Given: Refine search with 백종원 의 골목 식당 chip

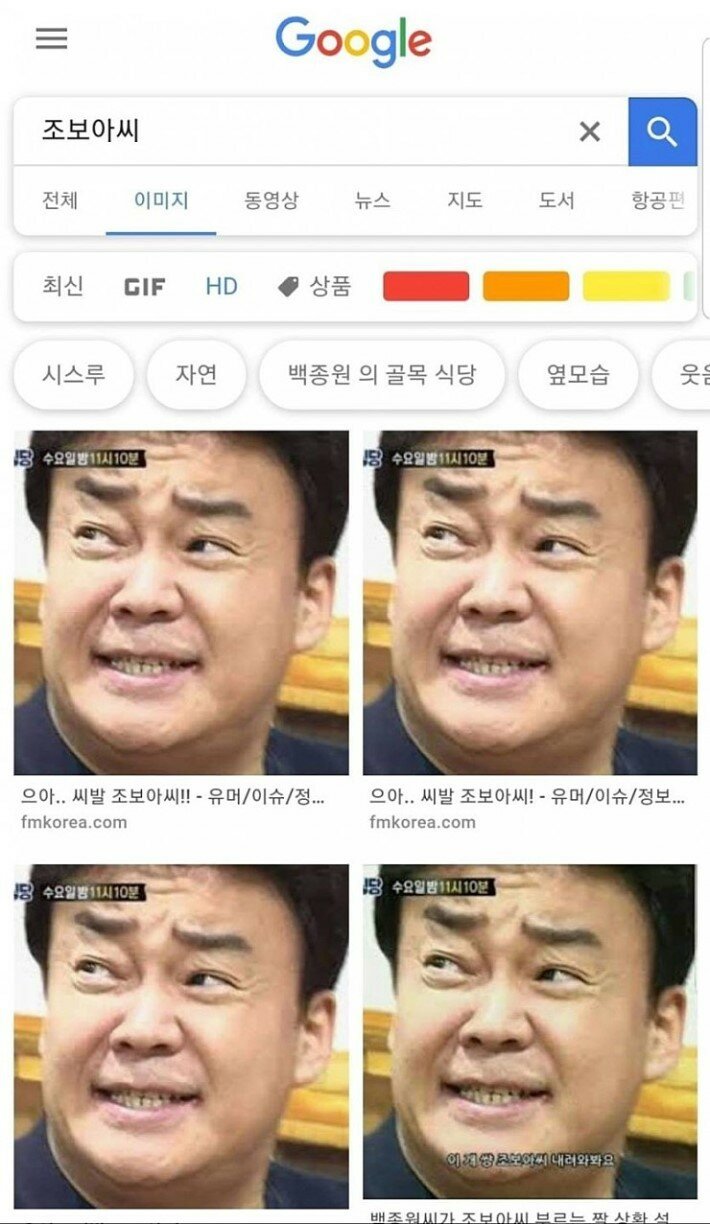Looking at the screenshot, I should click(382, 375).
